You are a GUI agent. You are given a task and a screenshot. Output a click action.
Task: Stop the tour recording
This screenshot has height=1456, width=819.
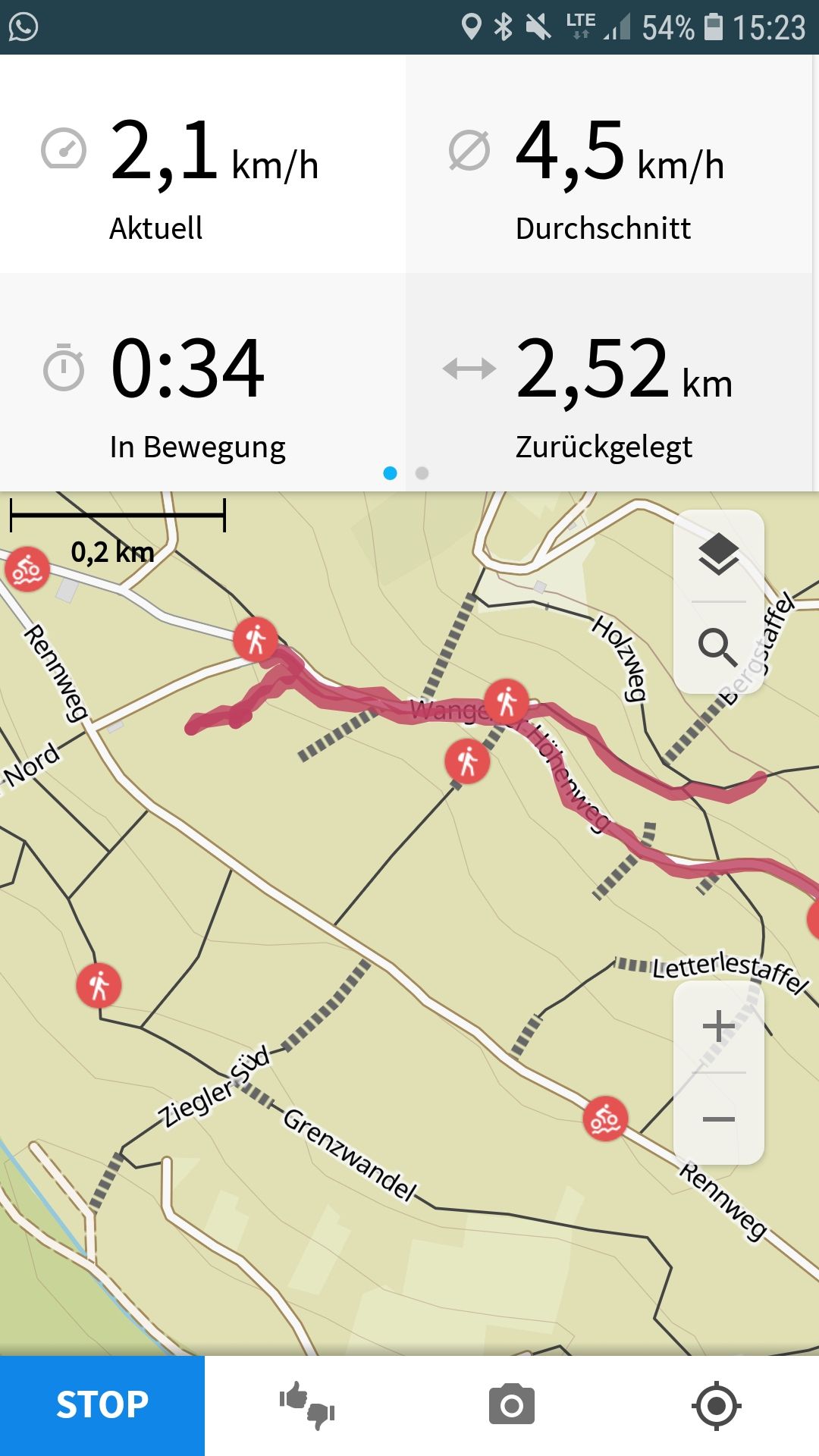pyautogui.click(x=102, y=1405)
